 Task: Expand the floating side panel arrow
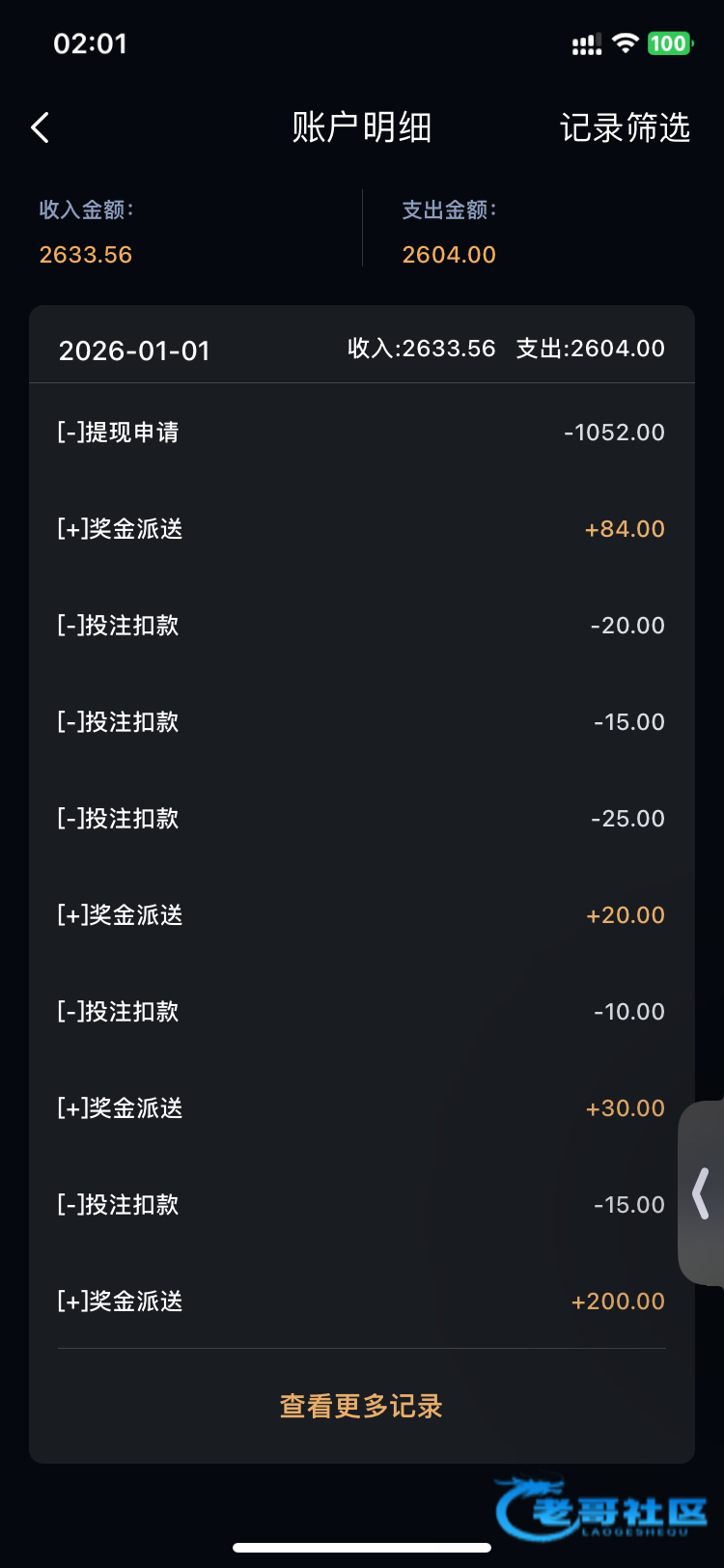(x=702, y=1193)
